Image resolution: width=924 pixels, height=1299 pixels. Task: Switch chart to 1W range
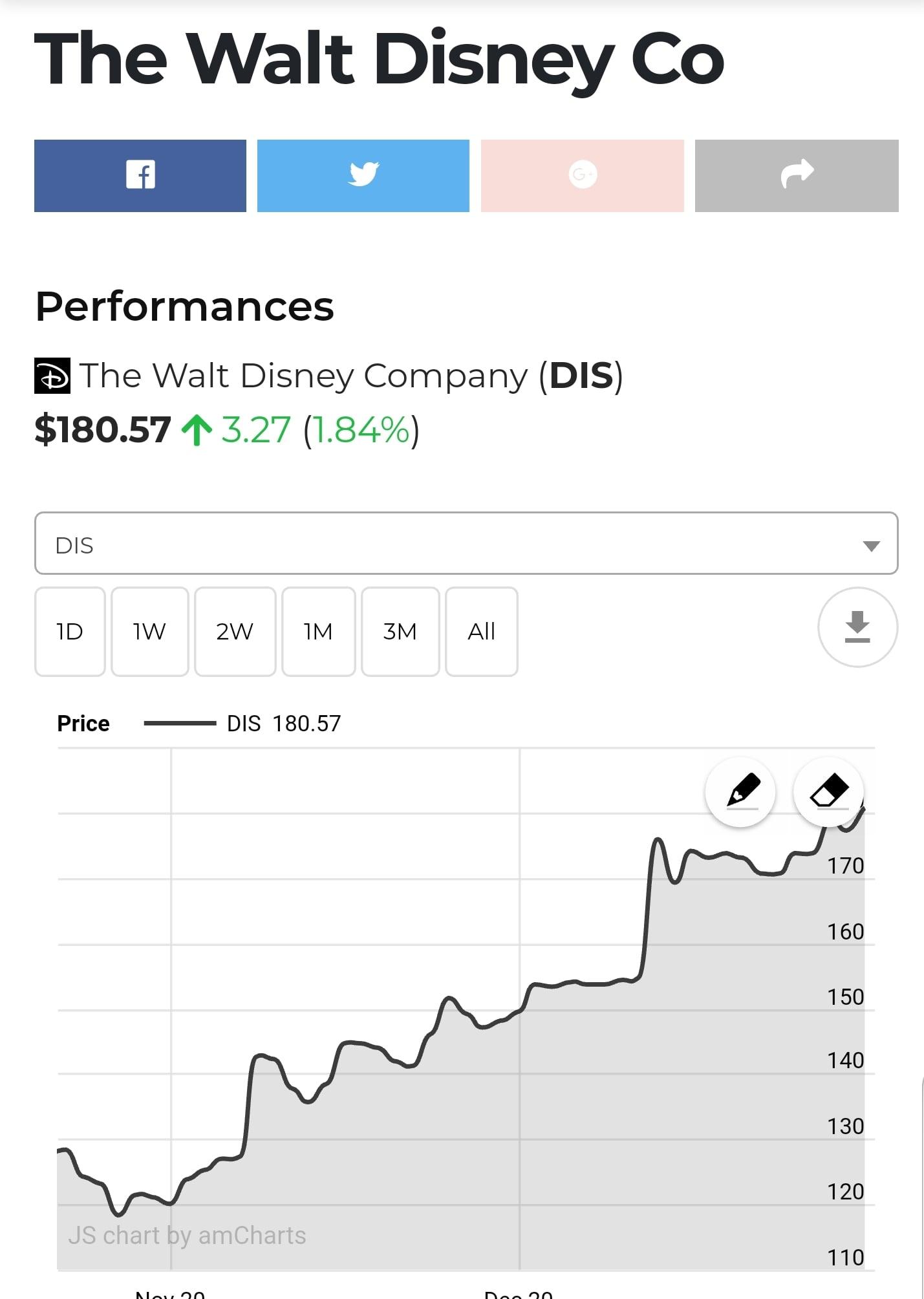(149, 632)
